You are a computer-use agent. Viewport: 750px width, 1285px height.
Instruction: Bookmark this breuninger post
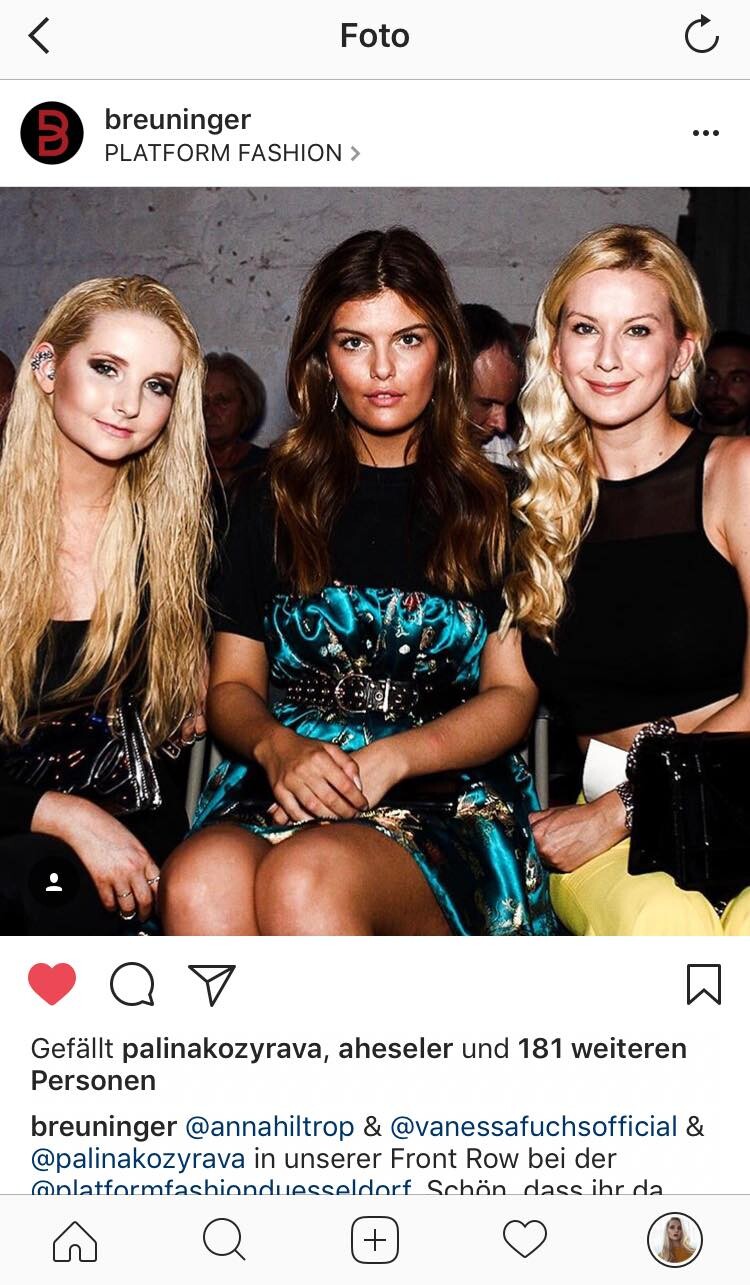click(x=704, y=984)
